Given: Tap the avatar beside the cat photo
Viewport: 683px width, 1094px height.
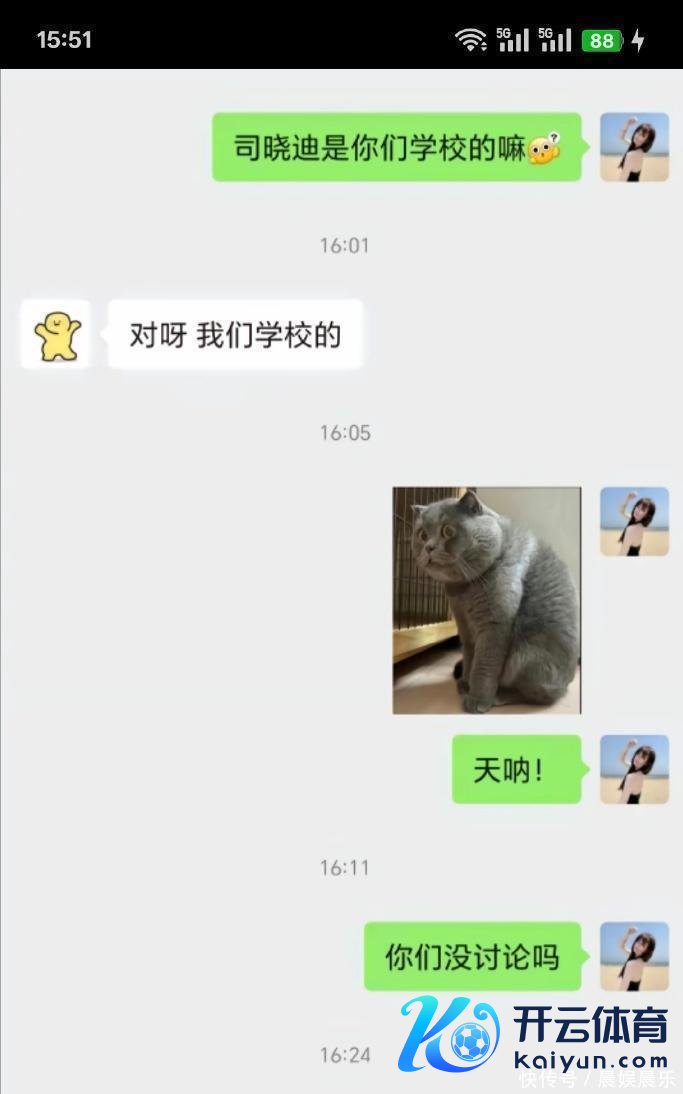Looking at the screenshot, I should point(634,521).
